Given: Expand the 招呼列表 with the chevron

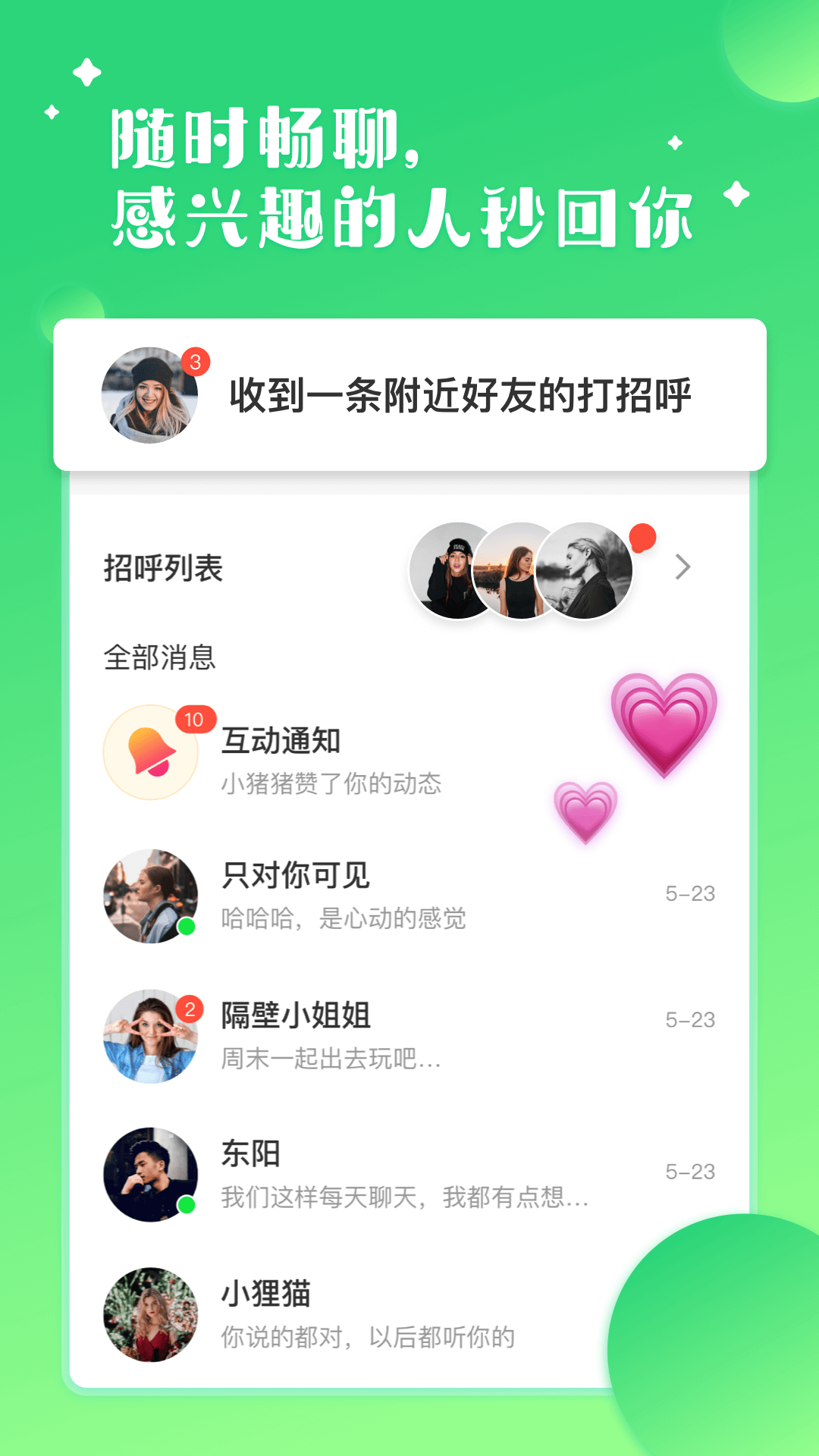Looking at the screenshot, I should (x=685, y=567).
